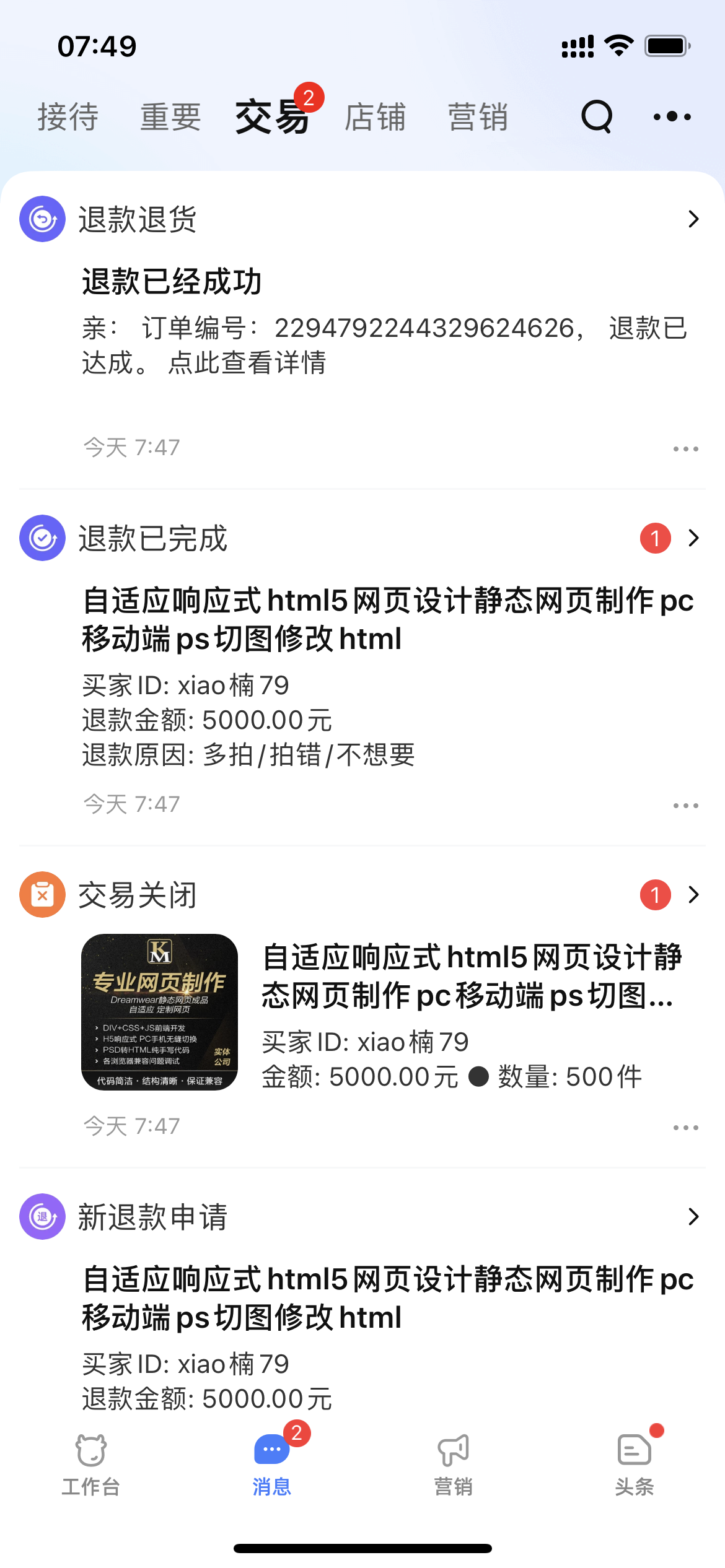The height and width of the screenshot is (1568, 725).
Task: Open more options for 交易关闭 message
Action: 685,1127
